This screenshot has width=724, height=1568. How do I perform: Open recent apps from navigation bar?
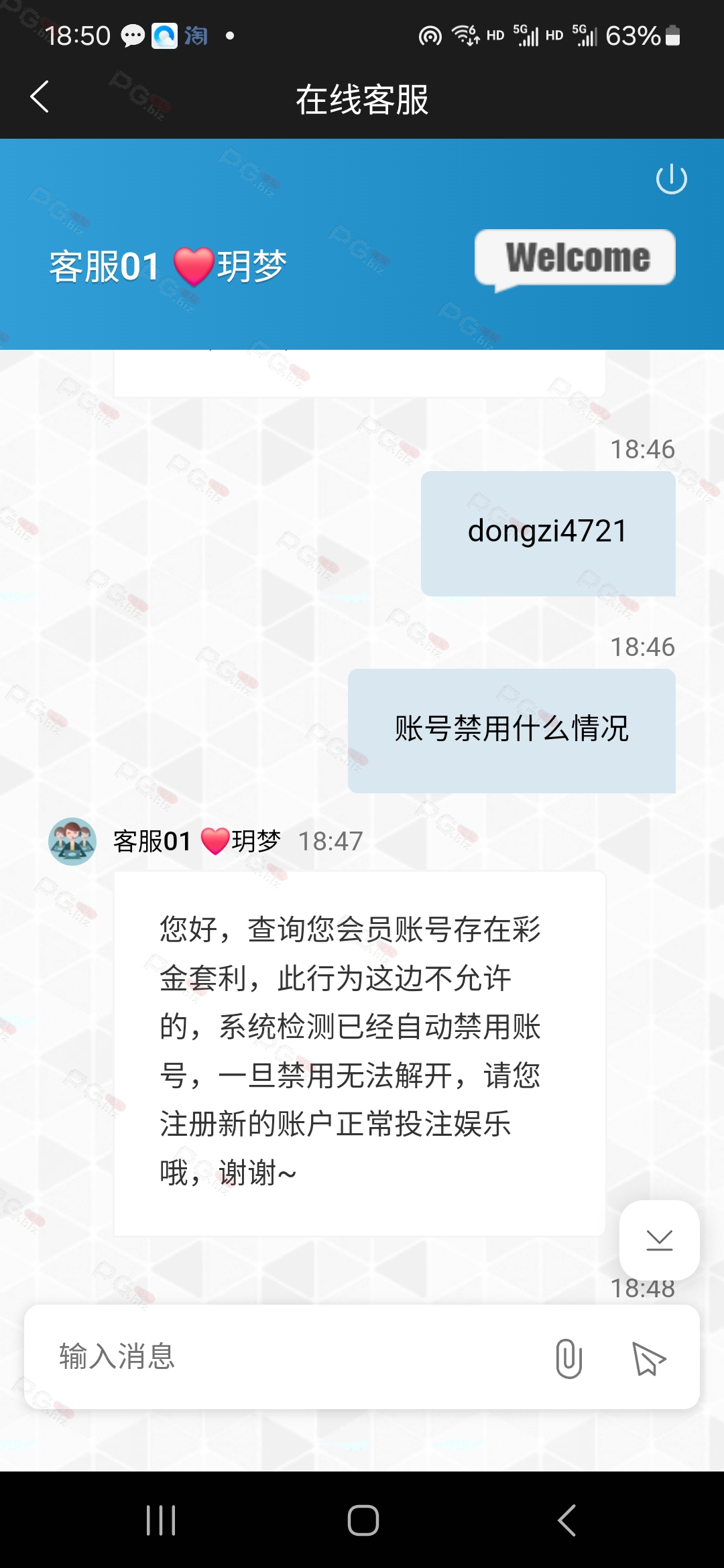161,1520
